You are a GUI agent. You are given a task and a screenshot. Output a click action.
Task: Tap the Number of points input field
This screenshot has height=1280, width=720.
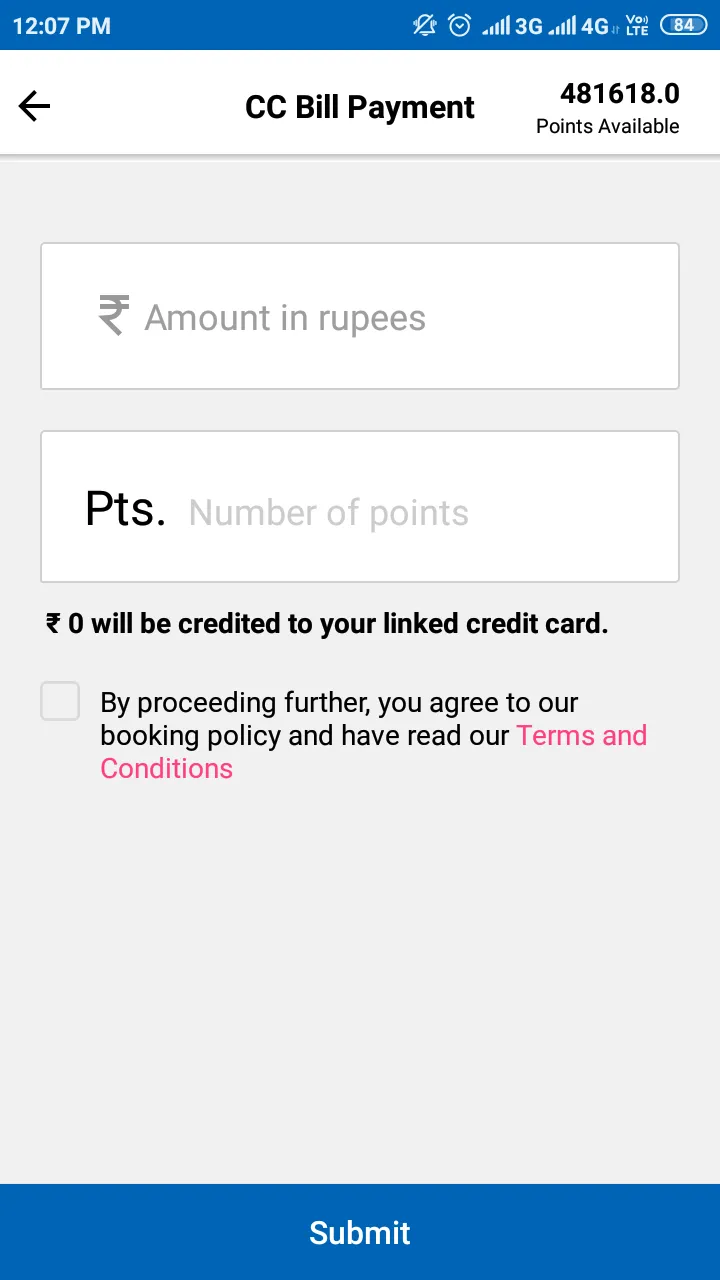(x=328, y=511)
